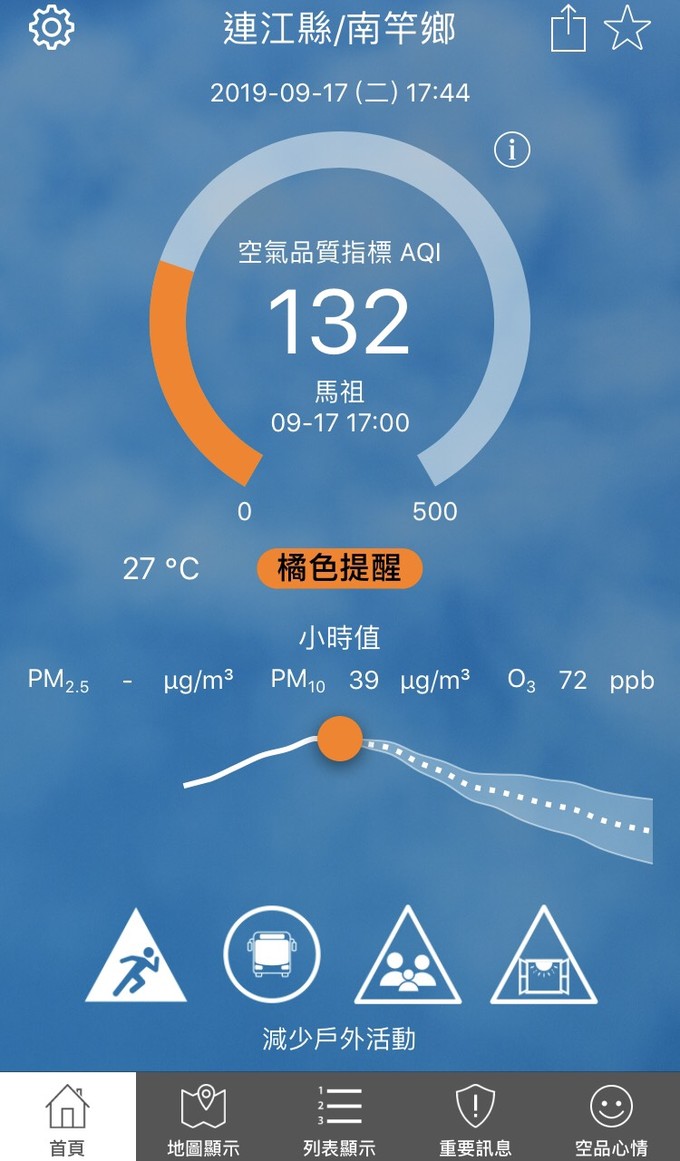
Task: Select the window ventilation advice icon
Action: point(544,960)
